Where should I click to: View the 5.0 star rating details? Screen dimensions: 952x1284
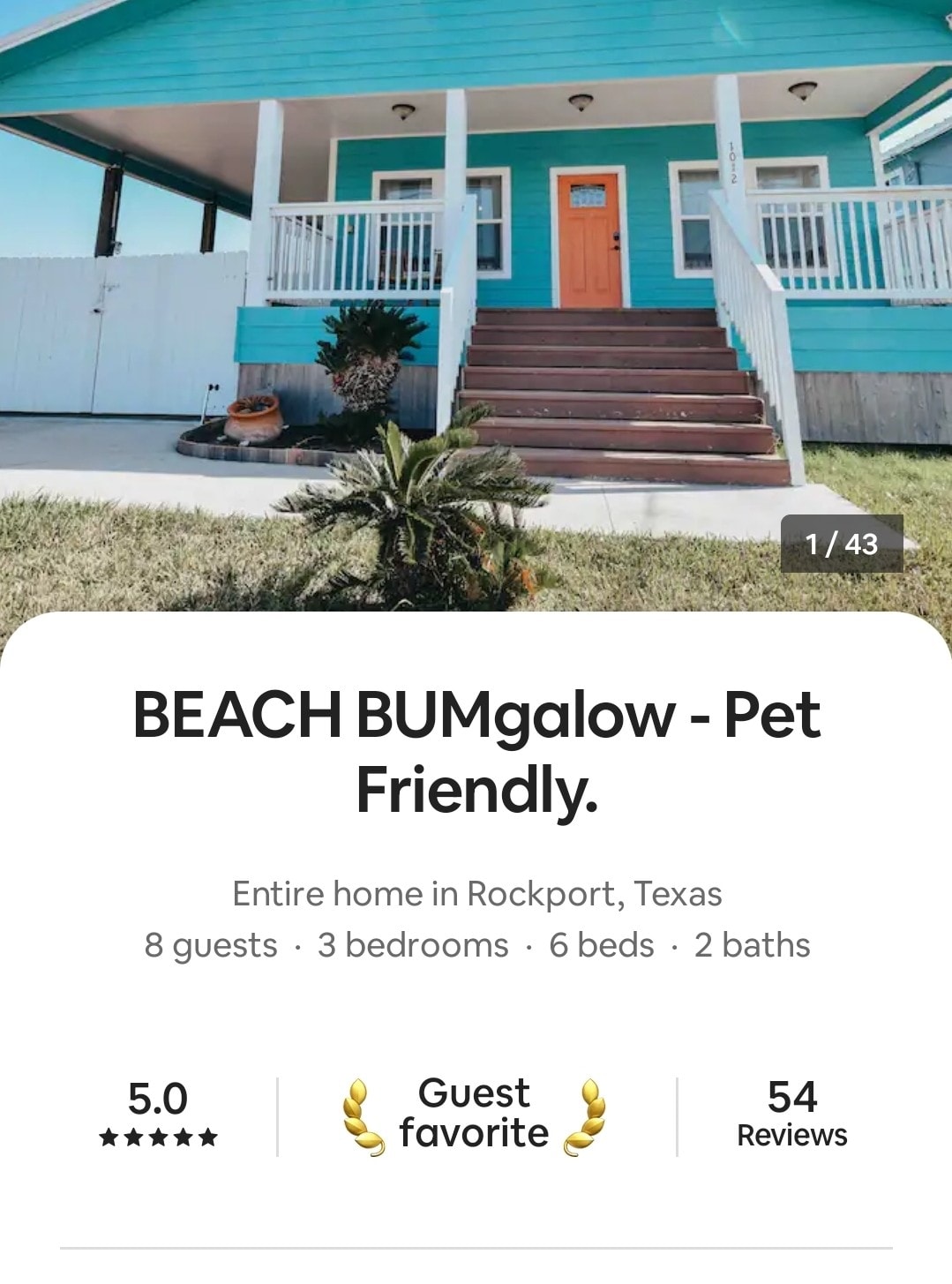coord(158,1114)
